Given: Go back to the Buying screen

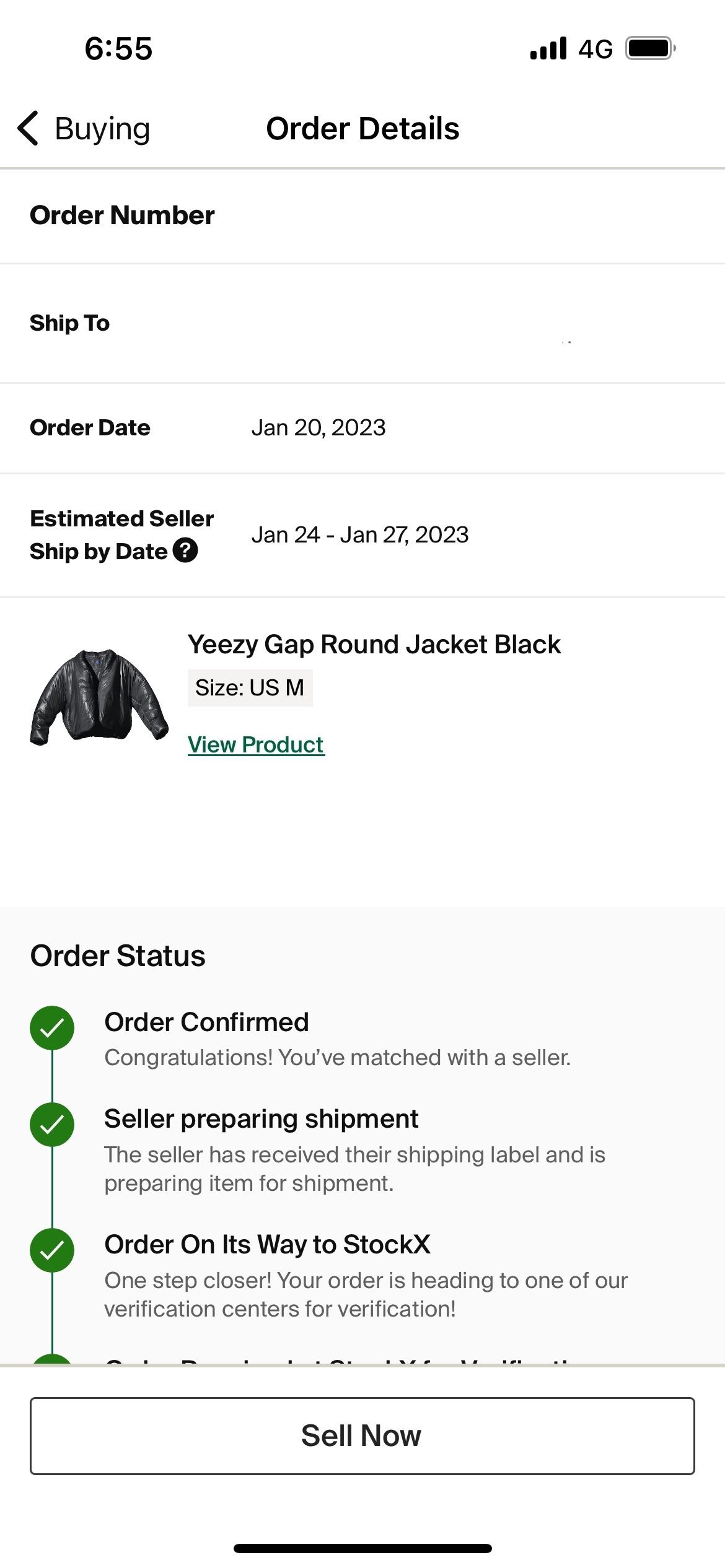Looking at the screenshot, I should 84,129.
